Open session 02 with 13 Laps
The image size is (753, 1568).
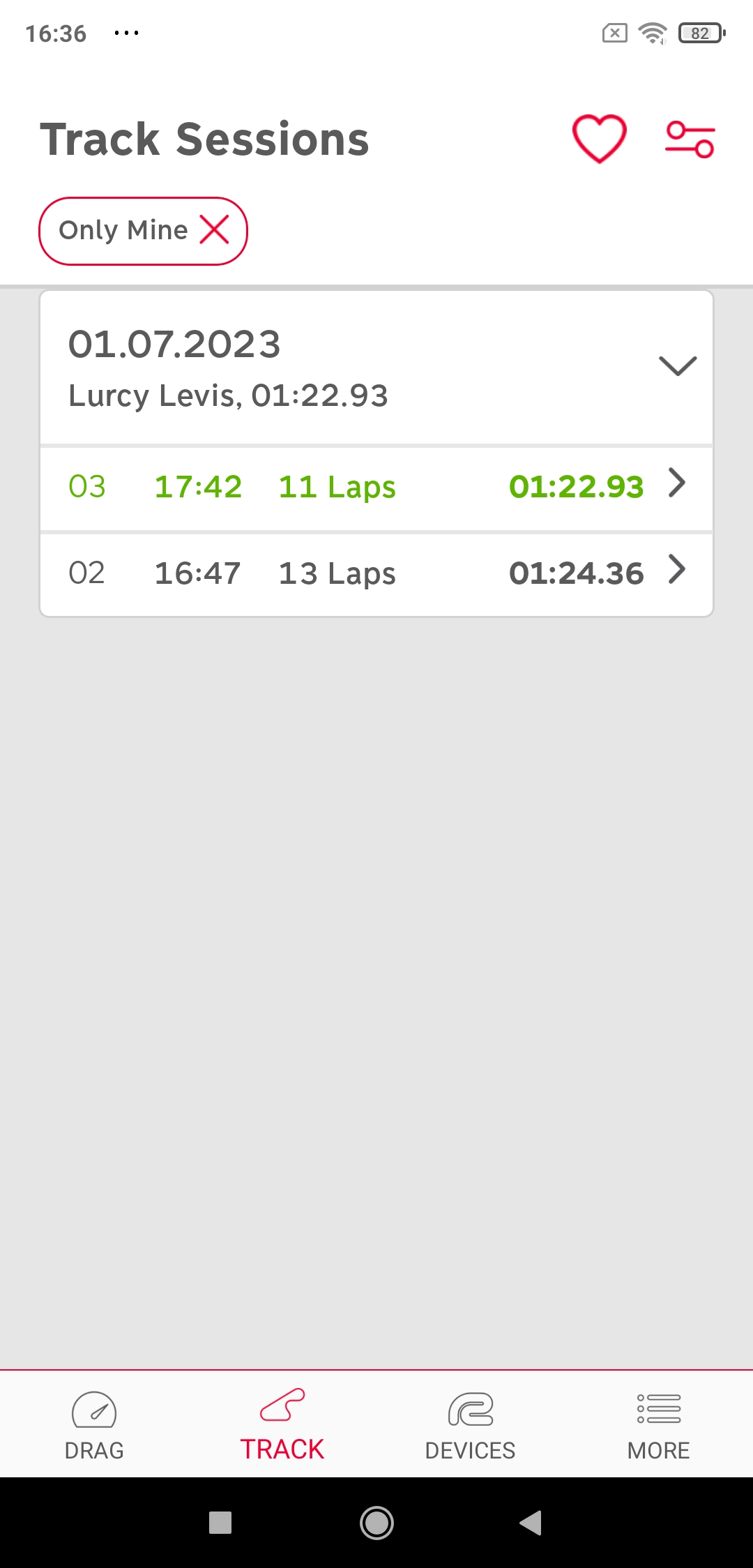pyautogui.click(x=376, y=573)
